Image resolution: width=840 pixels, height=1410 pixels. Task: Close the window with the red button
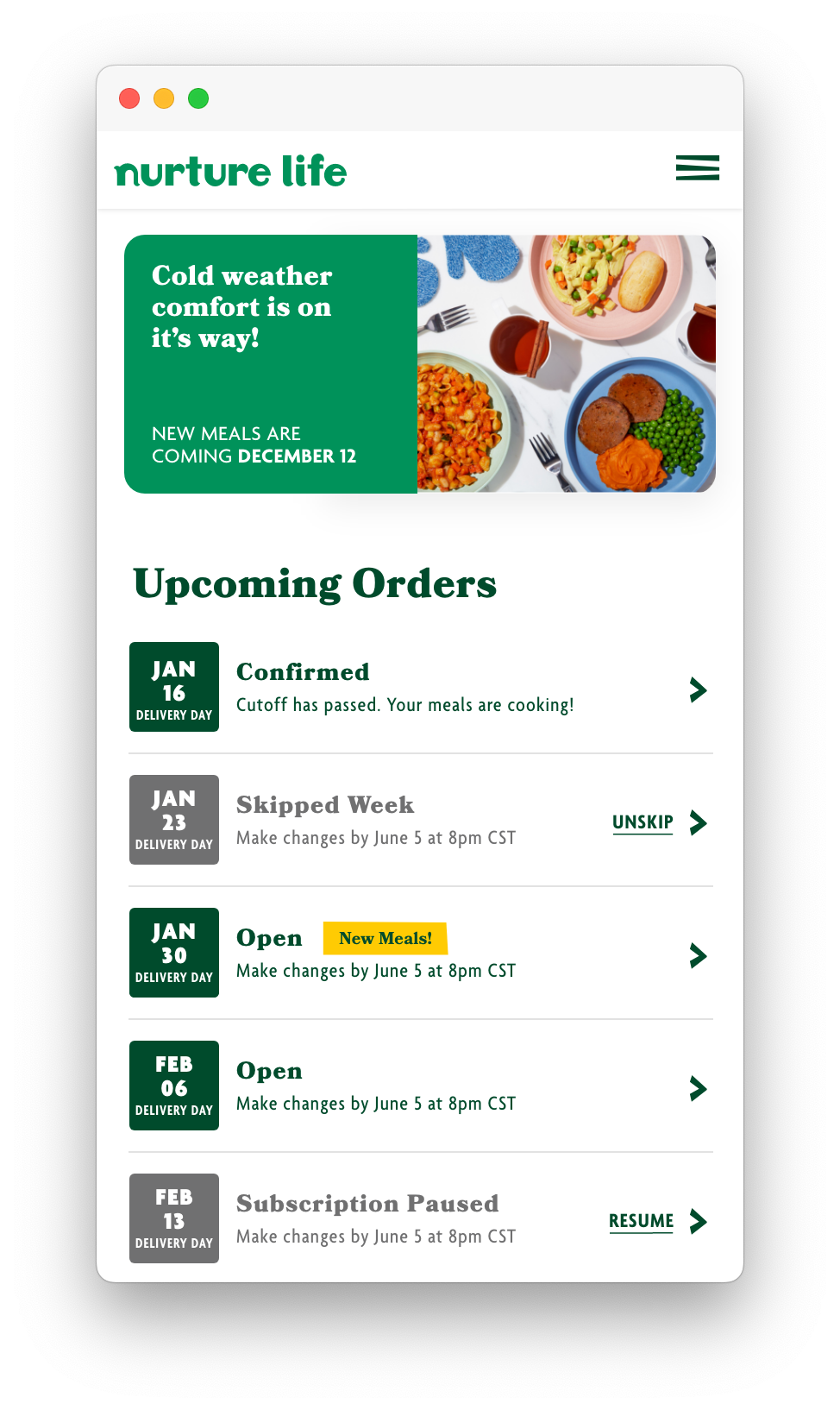tap(129, 98)
